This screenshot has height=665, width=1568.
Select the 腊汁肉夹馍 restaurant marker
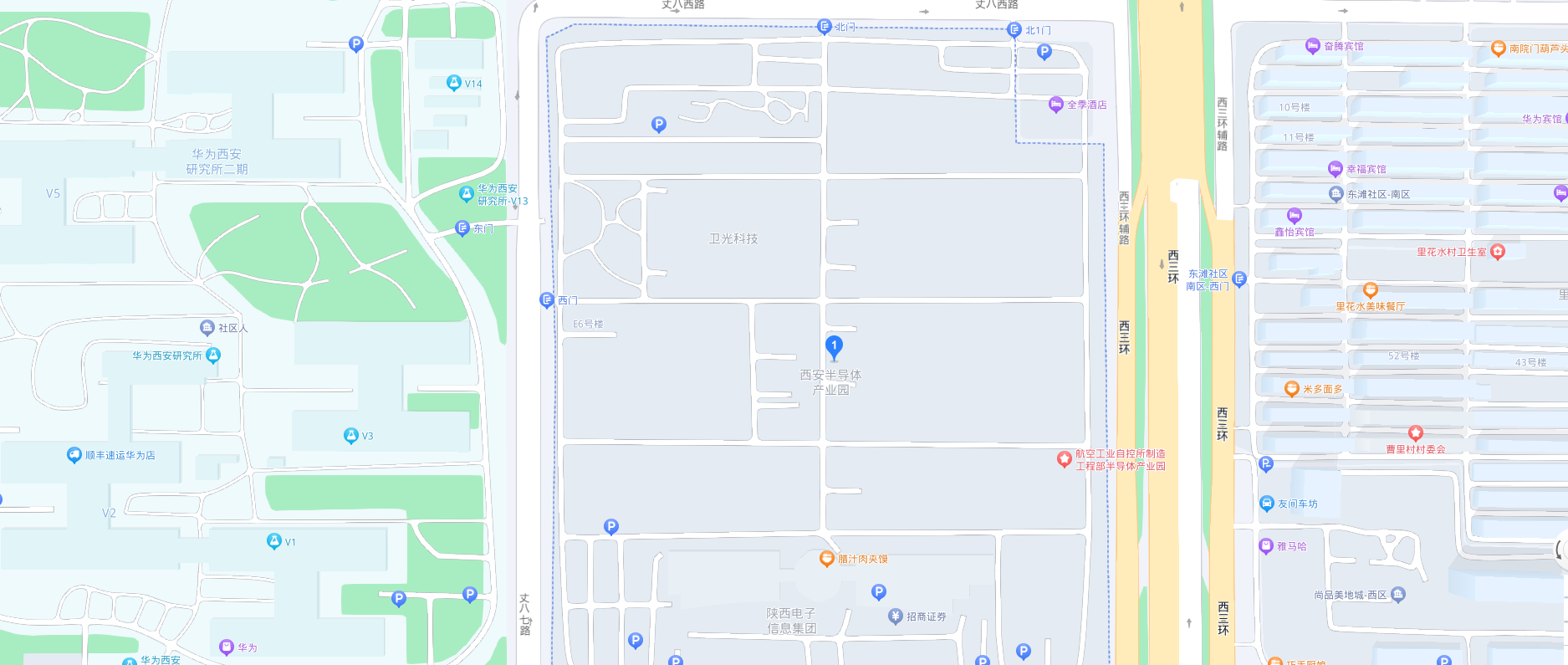[x=826, y=558]
